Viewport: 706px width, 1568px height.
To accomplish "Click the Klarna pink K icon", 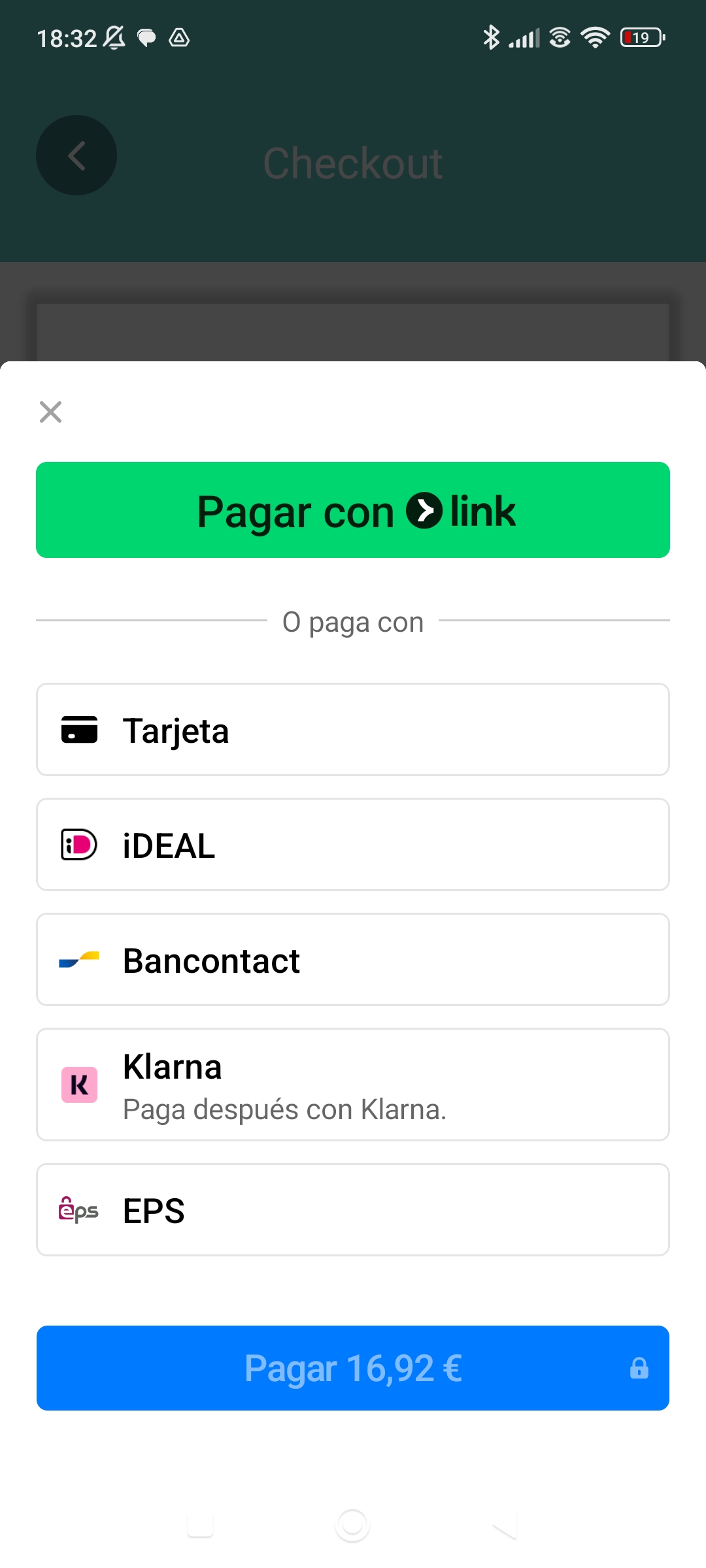I will [x=80, y=1084].
